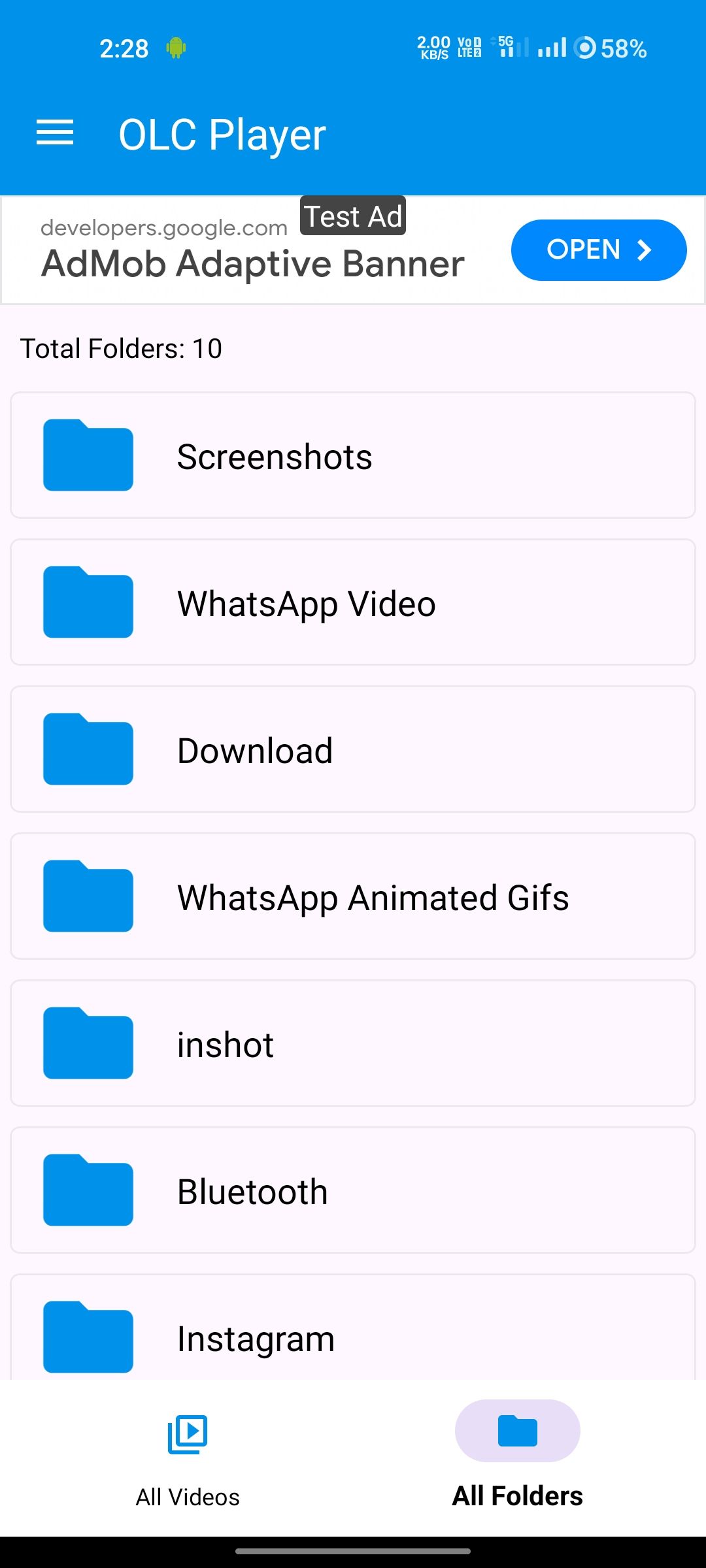Screen dimensions: 706x1568
Task: Open the Download folder
Action: coord(353,749)
